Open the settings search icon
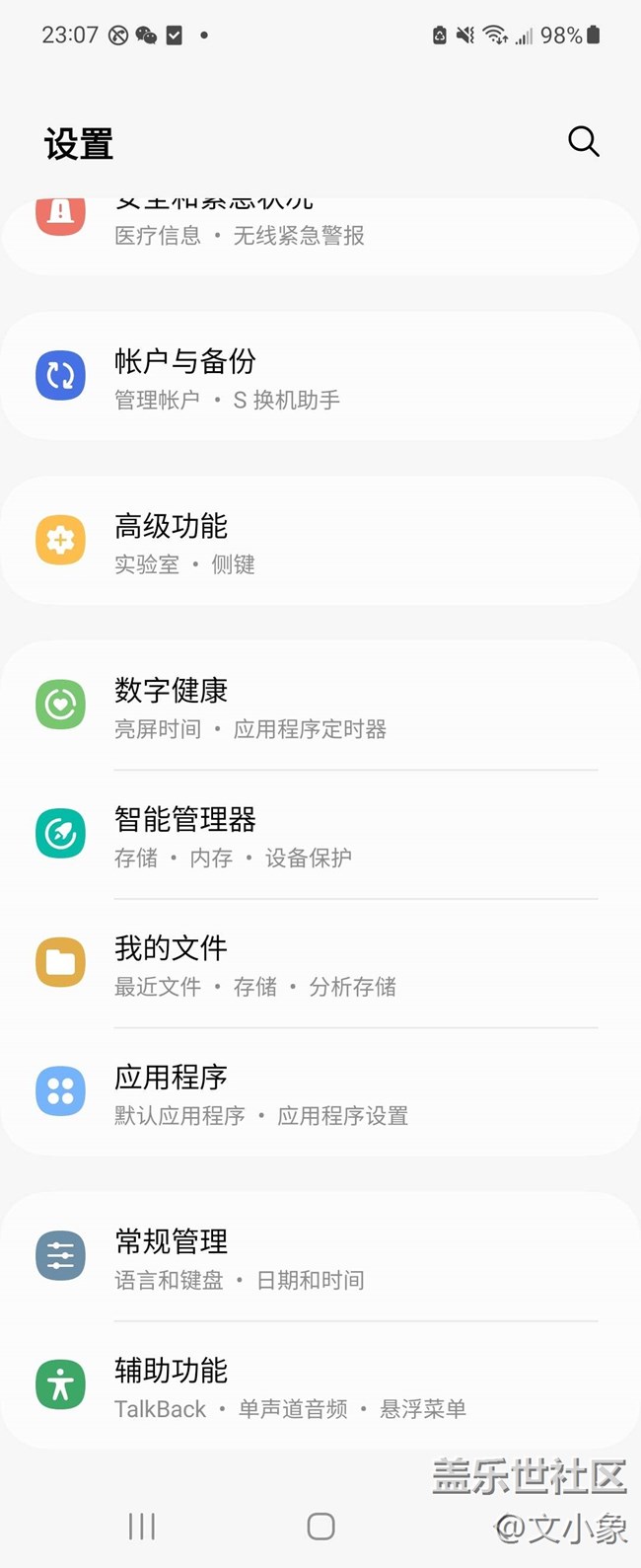Screen dimensions: 641x1568 point(584,142)
